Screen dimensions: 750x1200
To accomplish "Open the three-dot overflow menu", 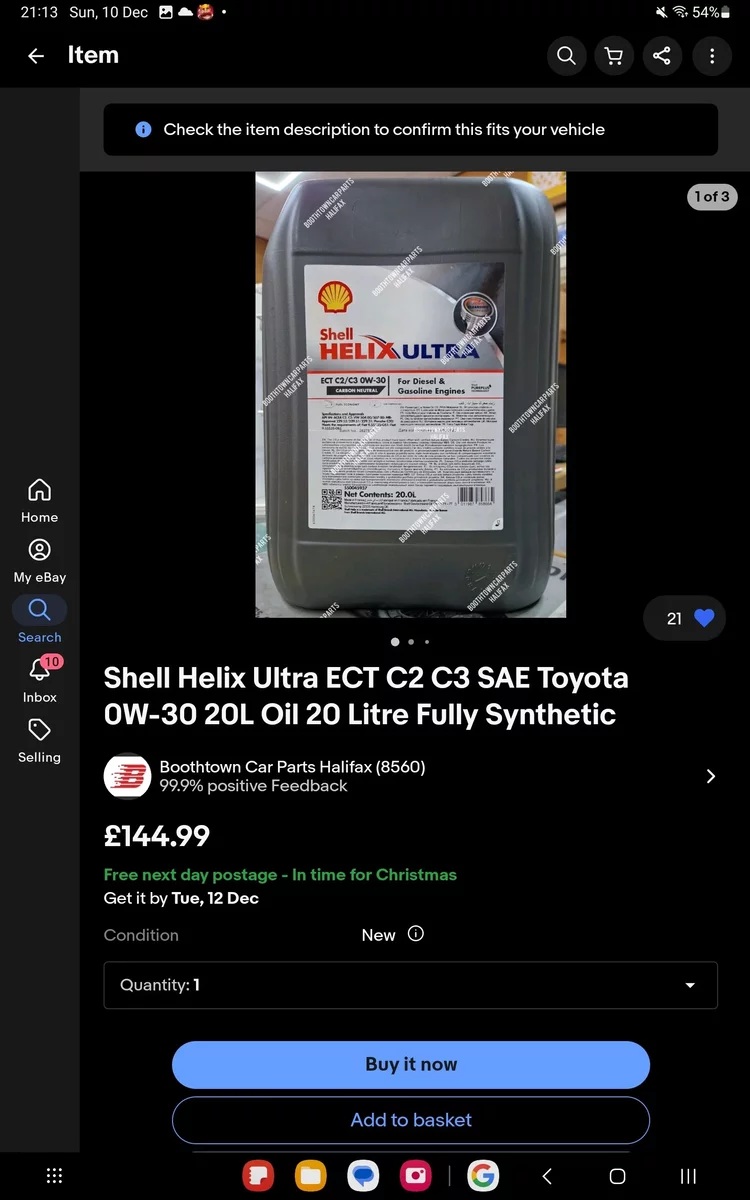I will (712, 56).
